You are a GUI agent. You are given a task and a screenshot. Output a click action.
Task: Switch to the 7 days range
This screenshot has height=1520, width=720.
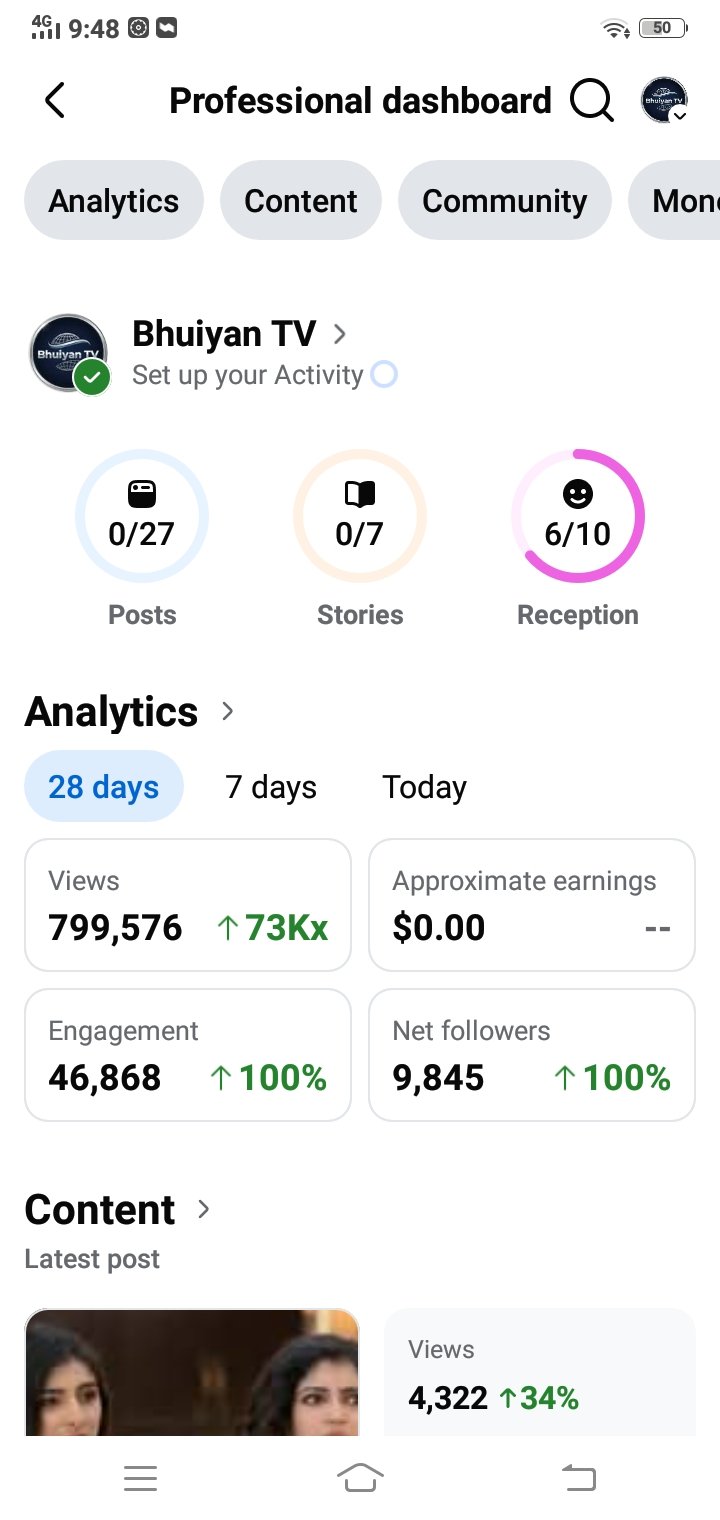[x=271, y=787]
